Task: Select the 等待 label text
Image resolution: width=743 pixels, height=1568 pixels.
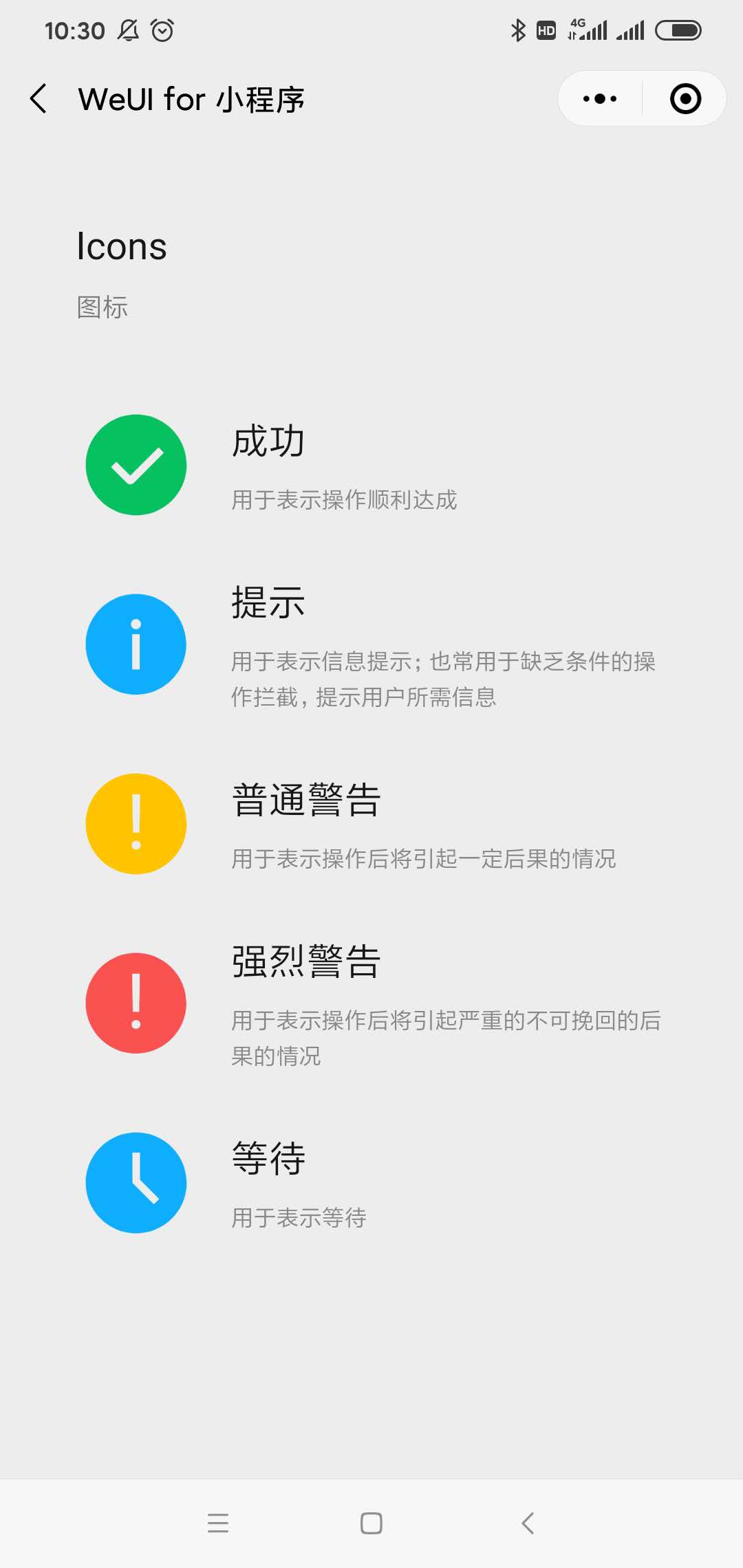Action: tap(268, 1159)
